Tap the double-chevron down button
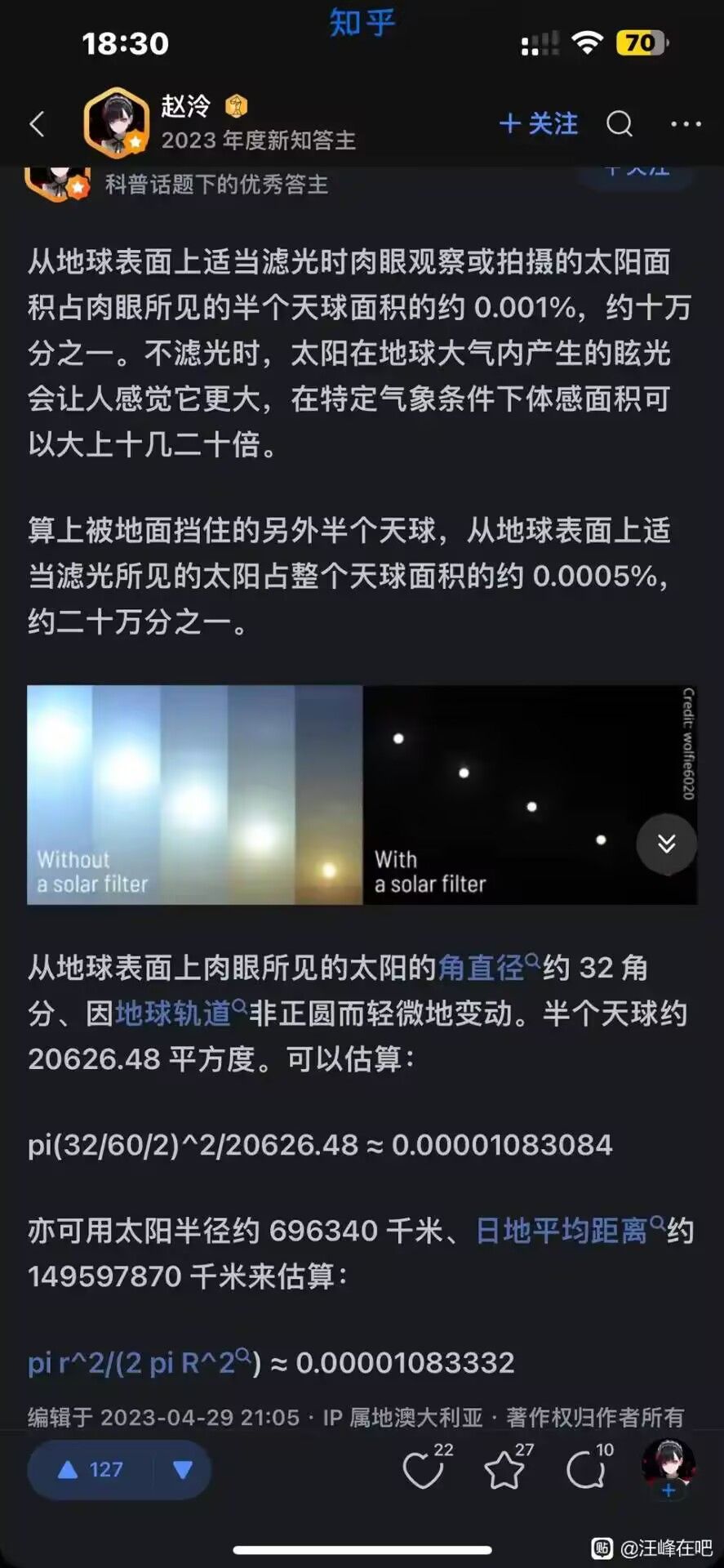 click(666, 844)
